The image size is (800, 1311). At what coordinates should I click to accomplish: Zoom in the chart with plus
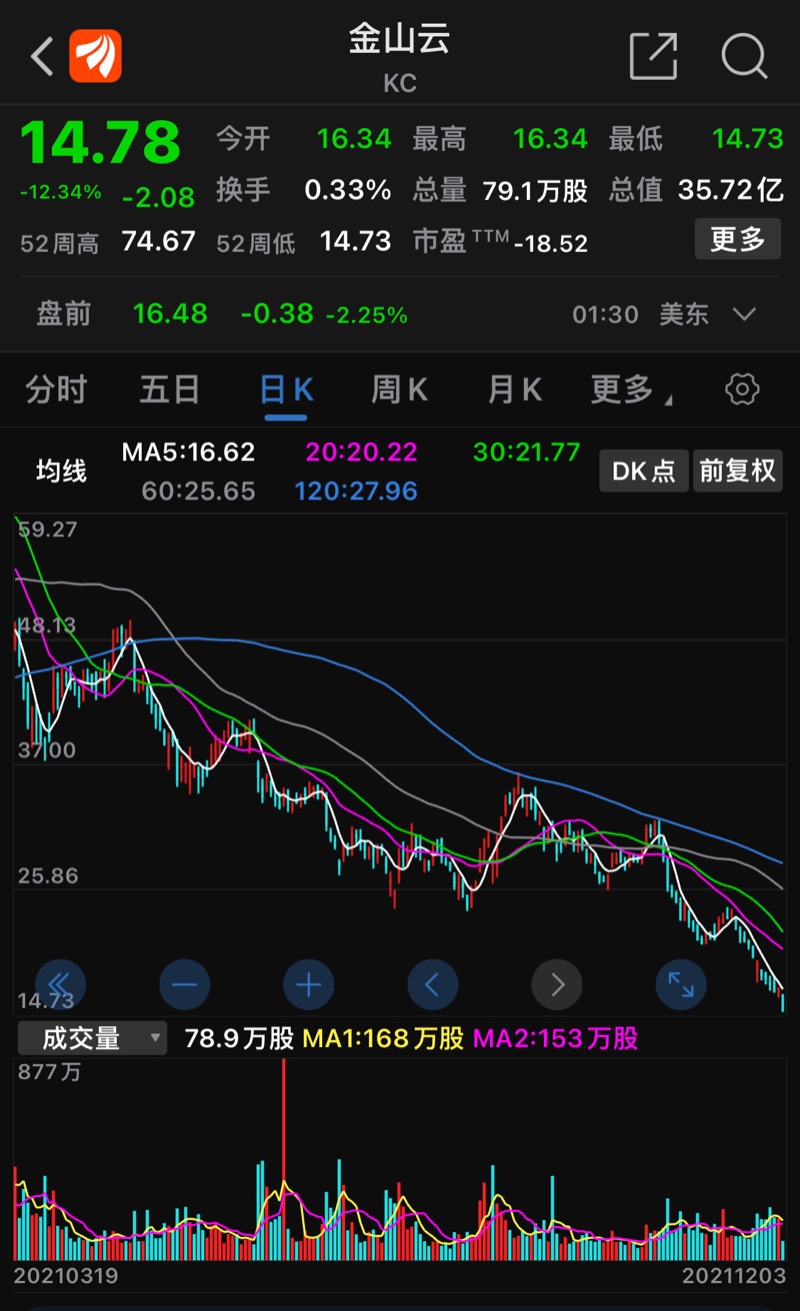[x=308, y=985]
